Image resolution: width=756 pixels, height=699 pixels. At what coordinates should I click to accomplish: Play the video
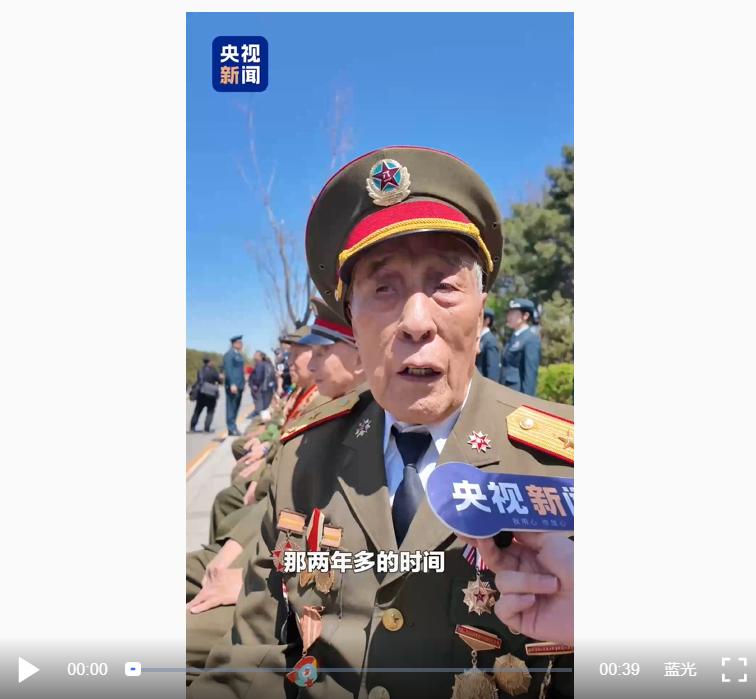pyautogui.click(x=29, y=669)
